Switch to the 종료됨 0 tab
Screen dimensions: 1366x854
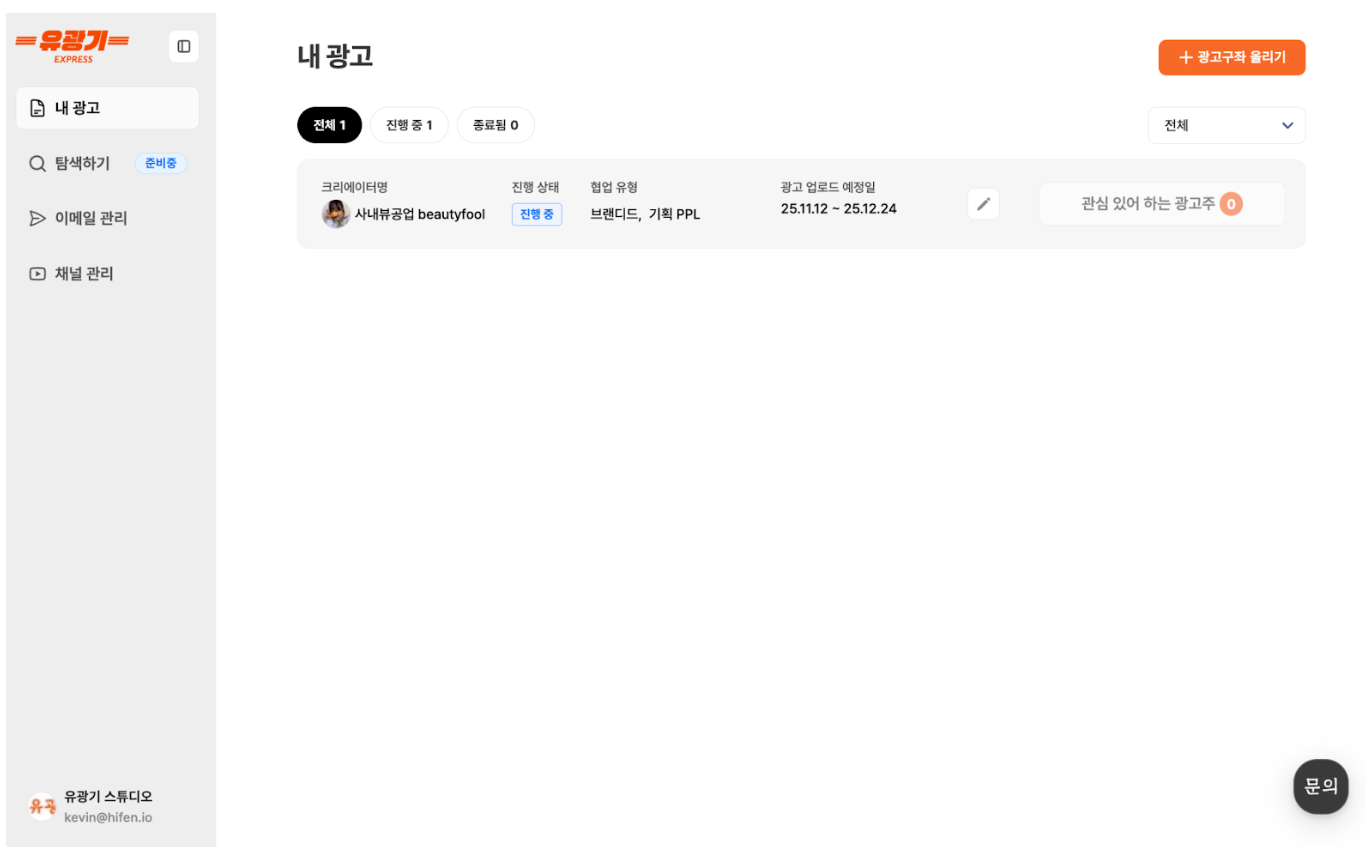[x=495, y=125]
